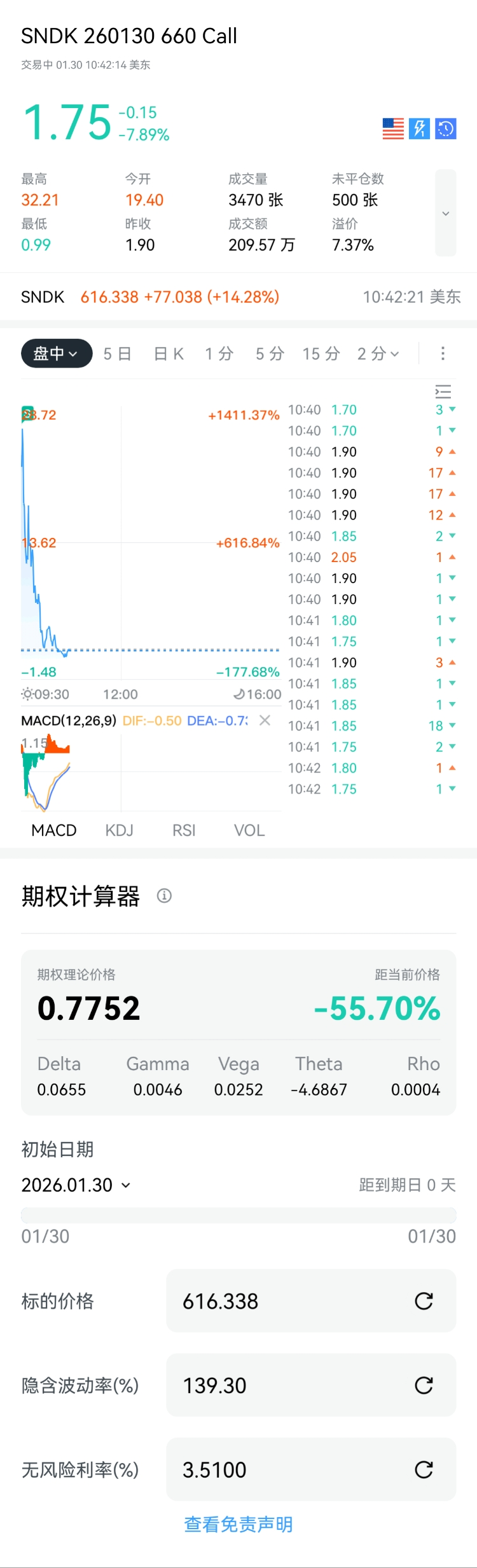This screenshot has width=477, height=1568.
Task: Switch chart to 日K view
Action: tap(169, 354)
